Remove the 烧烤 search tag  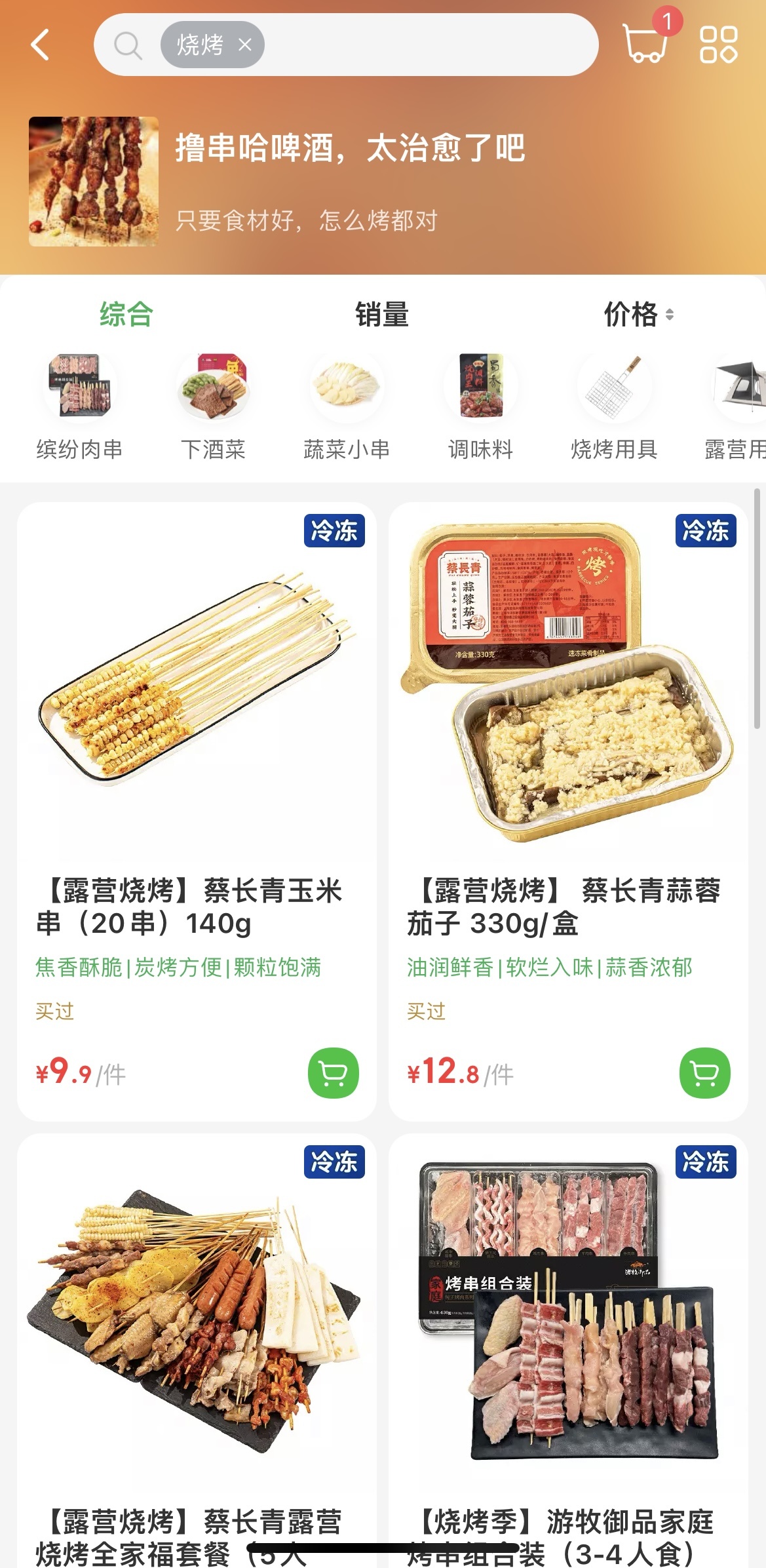pyautogui.click(x=245, y=45)
